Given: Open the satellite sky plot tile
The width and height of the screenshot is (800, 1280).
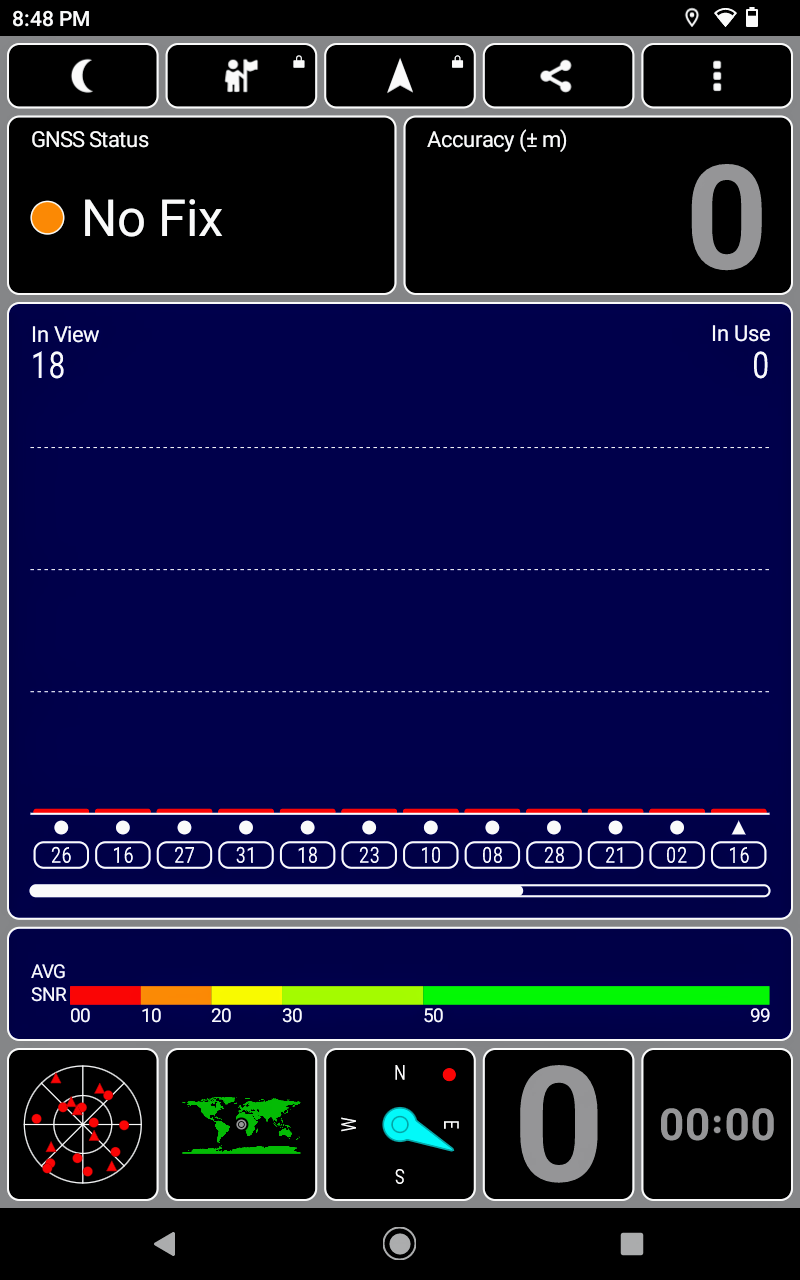Looking at the screenshot, I should tap(83, 1124).
